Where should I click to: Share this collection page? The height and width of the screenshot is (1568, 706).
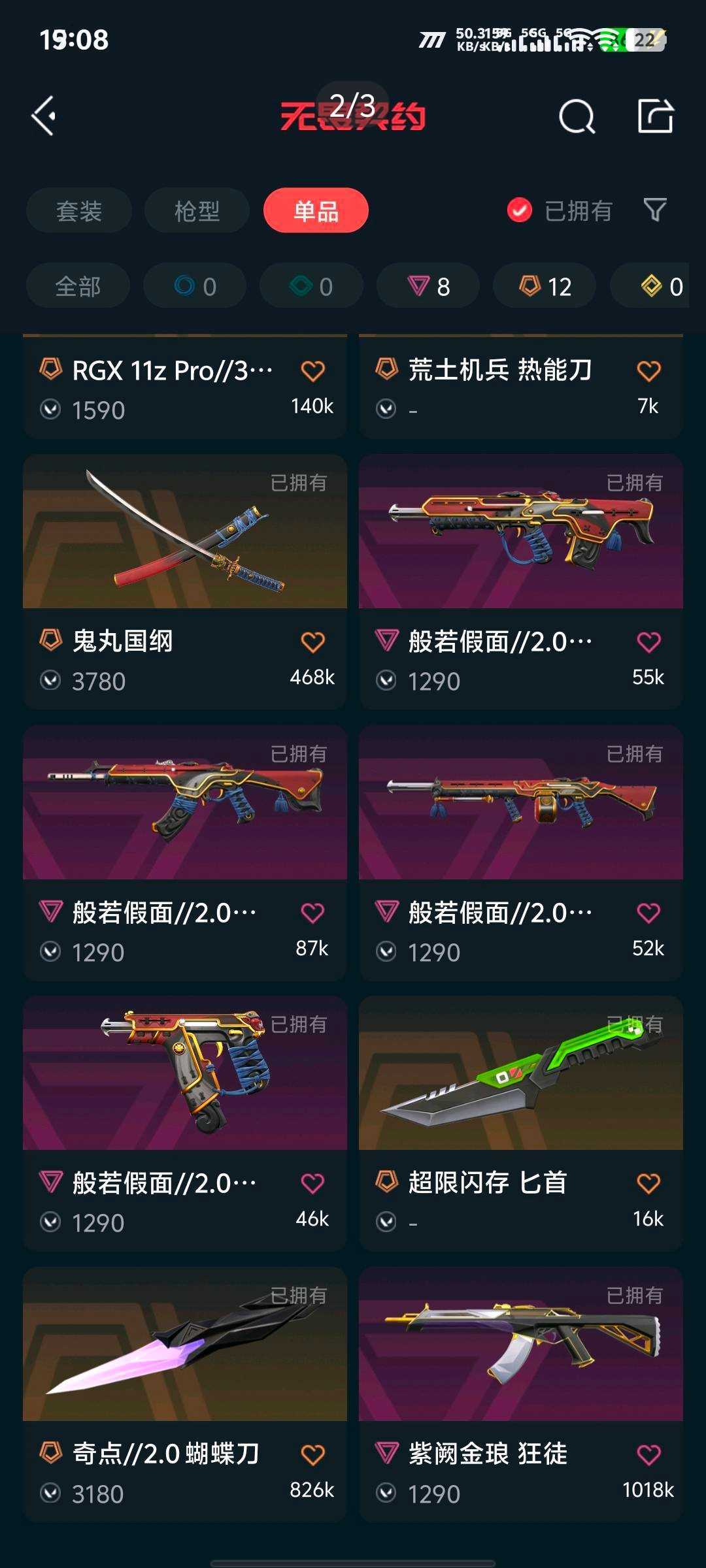656,116
